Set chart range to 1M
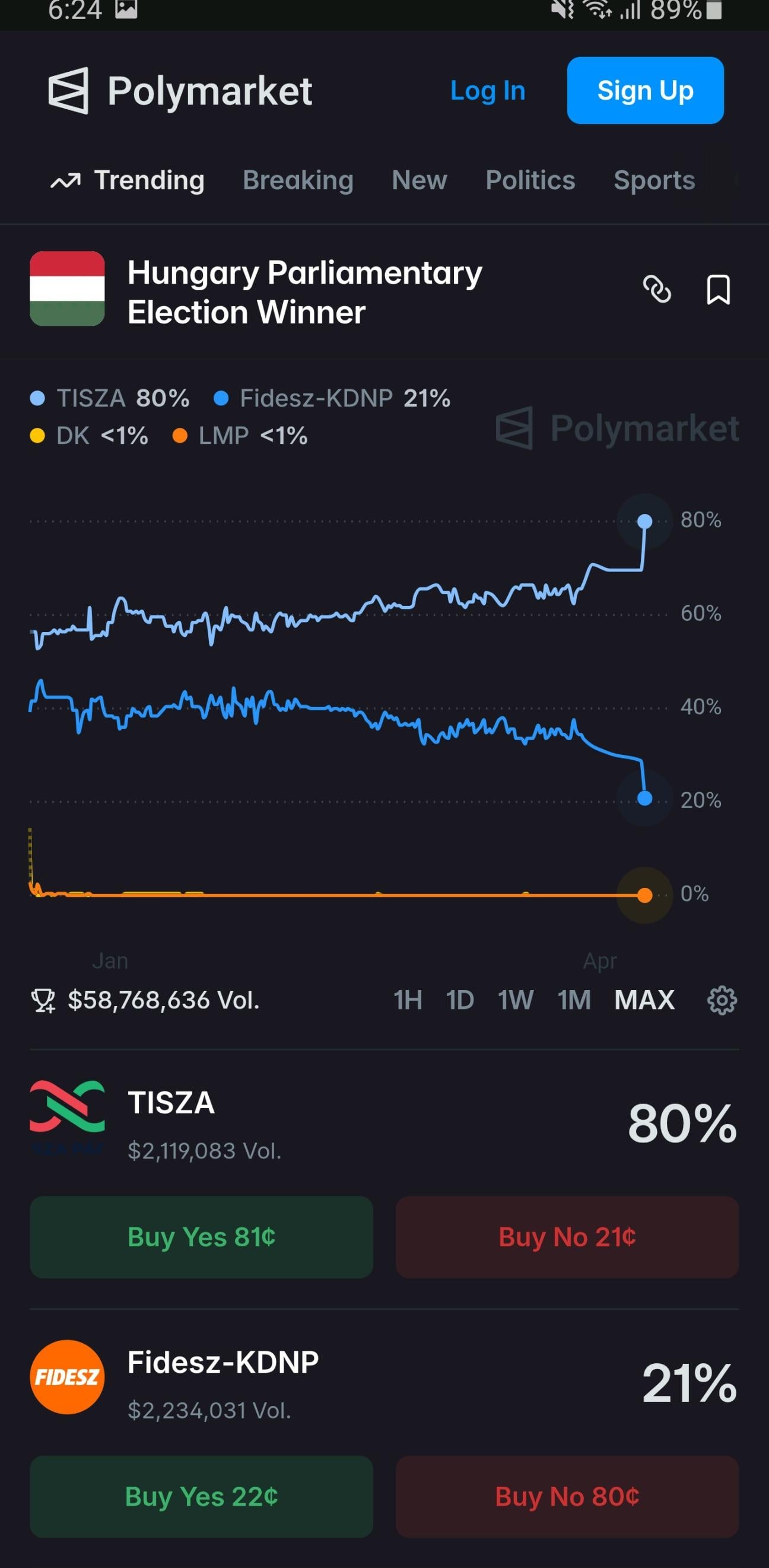This screenshot has width=769, height=1568. (574, 1000)
